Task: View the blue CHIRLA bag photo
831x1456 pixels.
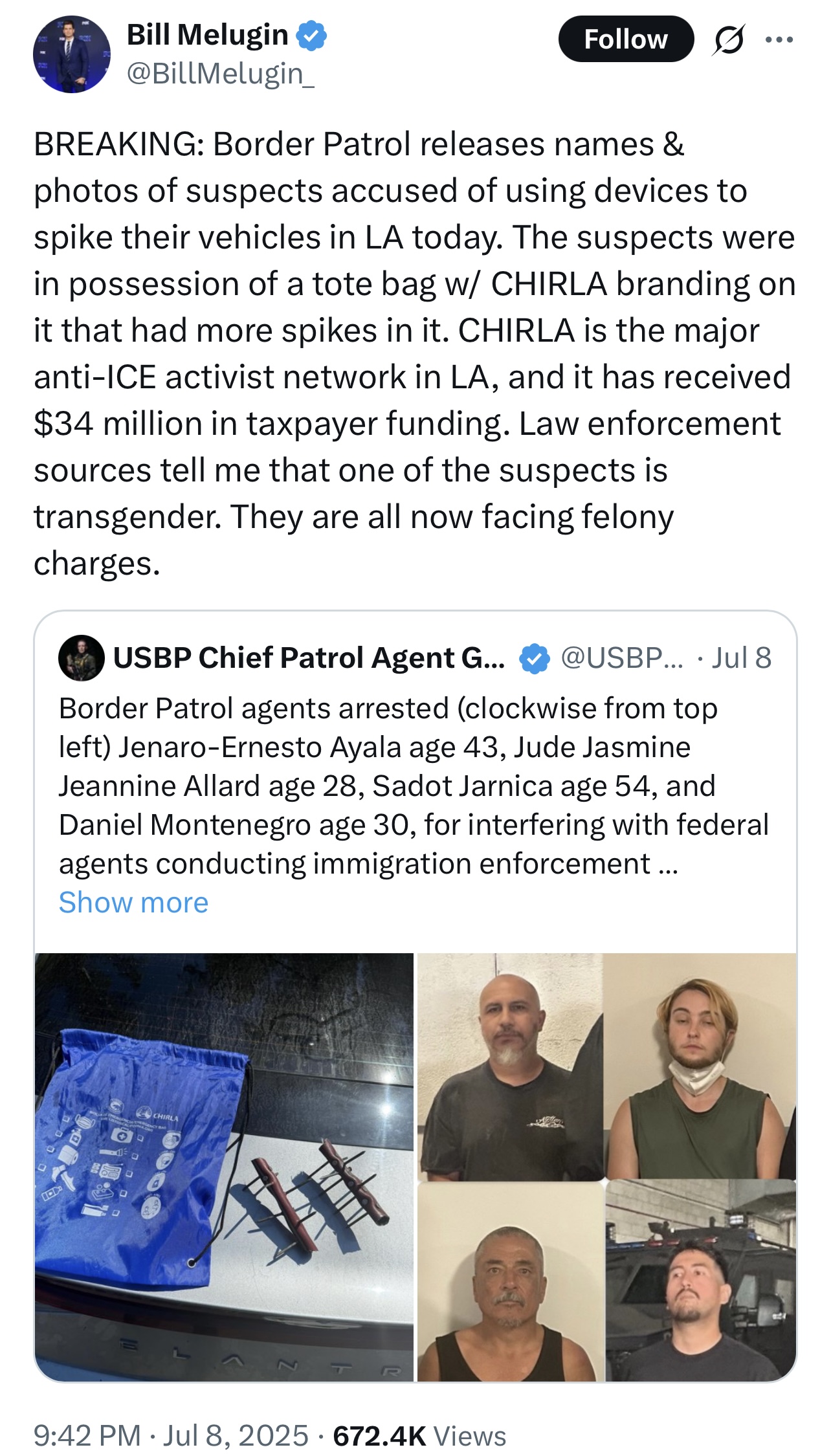Action: 224,1167
